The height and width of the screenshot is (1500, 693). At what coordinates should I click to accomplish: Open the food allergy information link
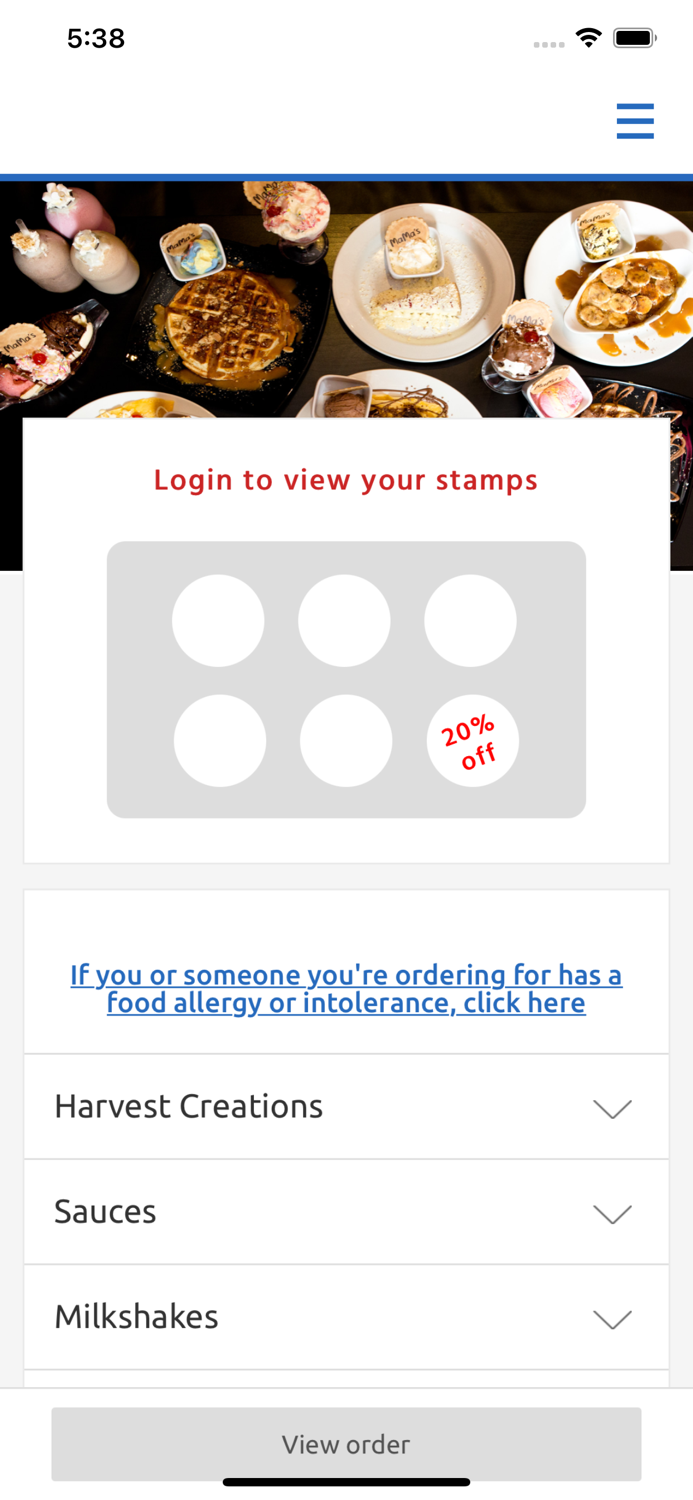coord(346,988)
